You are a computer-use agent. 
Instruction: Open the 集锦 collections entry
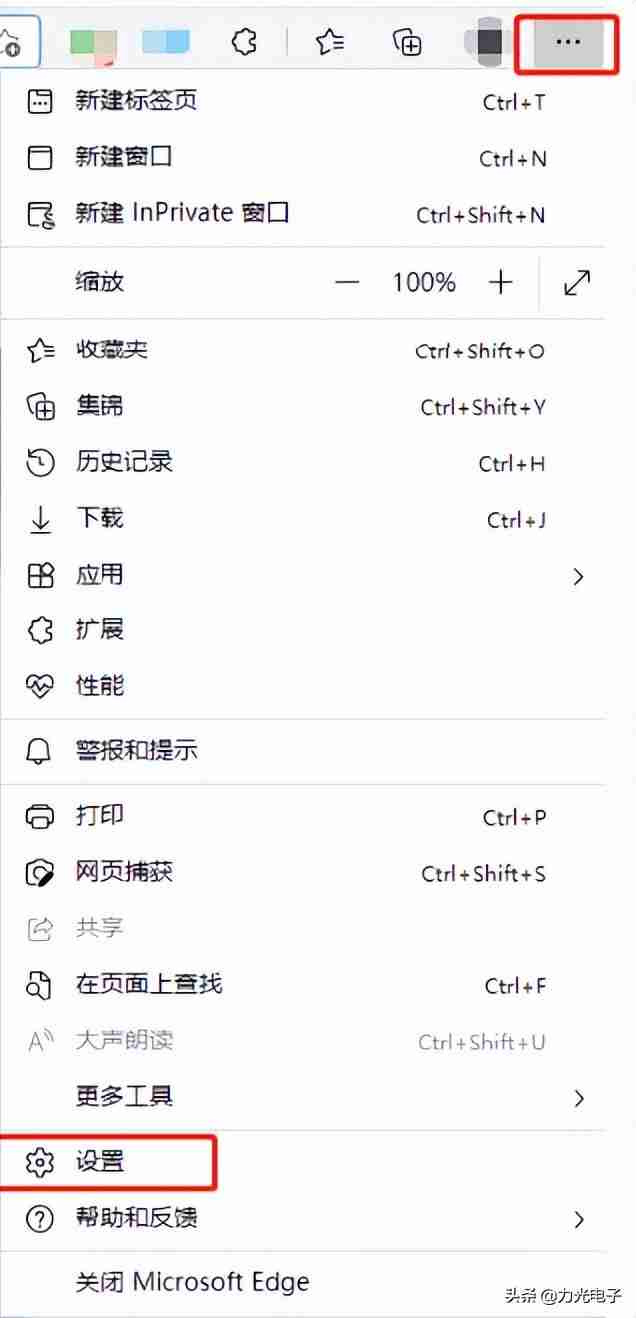pos(100,406)
